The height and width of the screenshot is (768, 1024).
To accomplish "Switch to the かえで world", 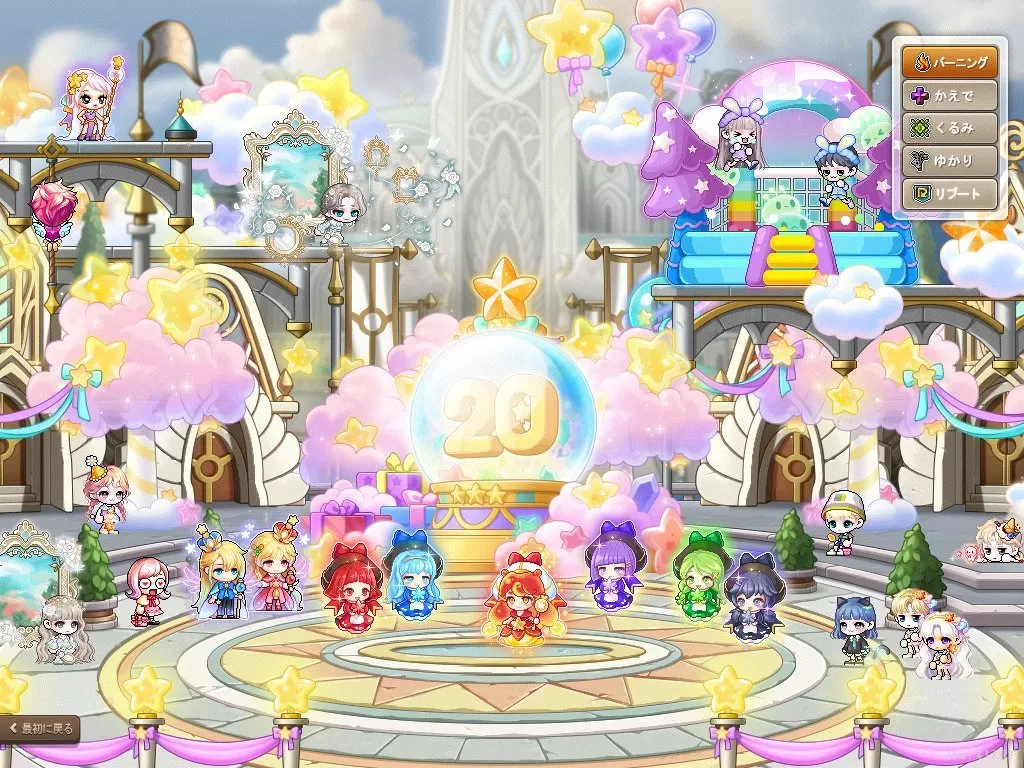I will click(x=951, y=95).
